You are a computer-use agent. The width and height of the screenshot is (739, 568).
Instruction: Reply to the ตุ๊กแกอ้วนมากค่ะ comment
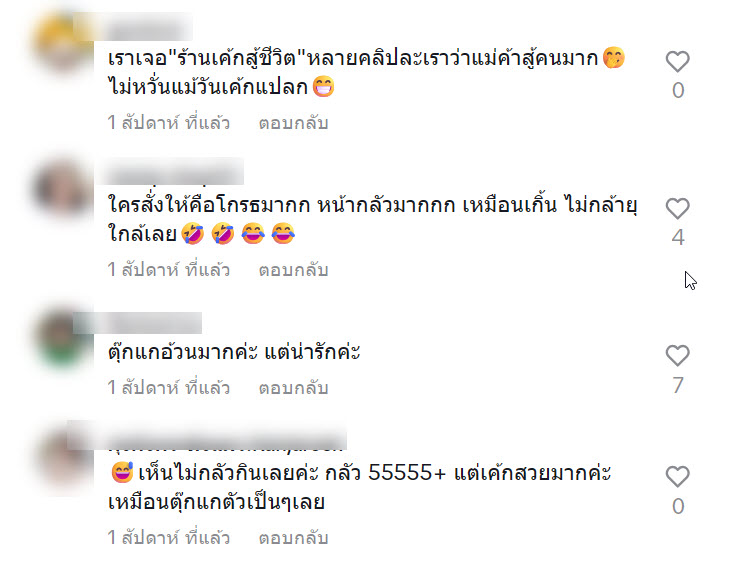click(293, 388)
